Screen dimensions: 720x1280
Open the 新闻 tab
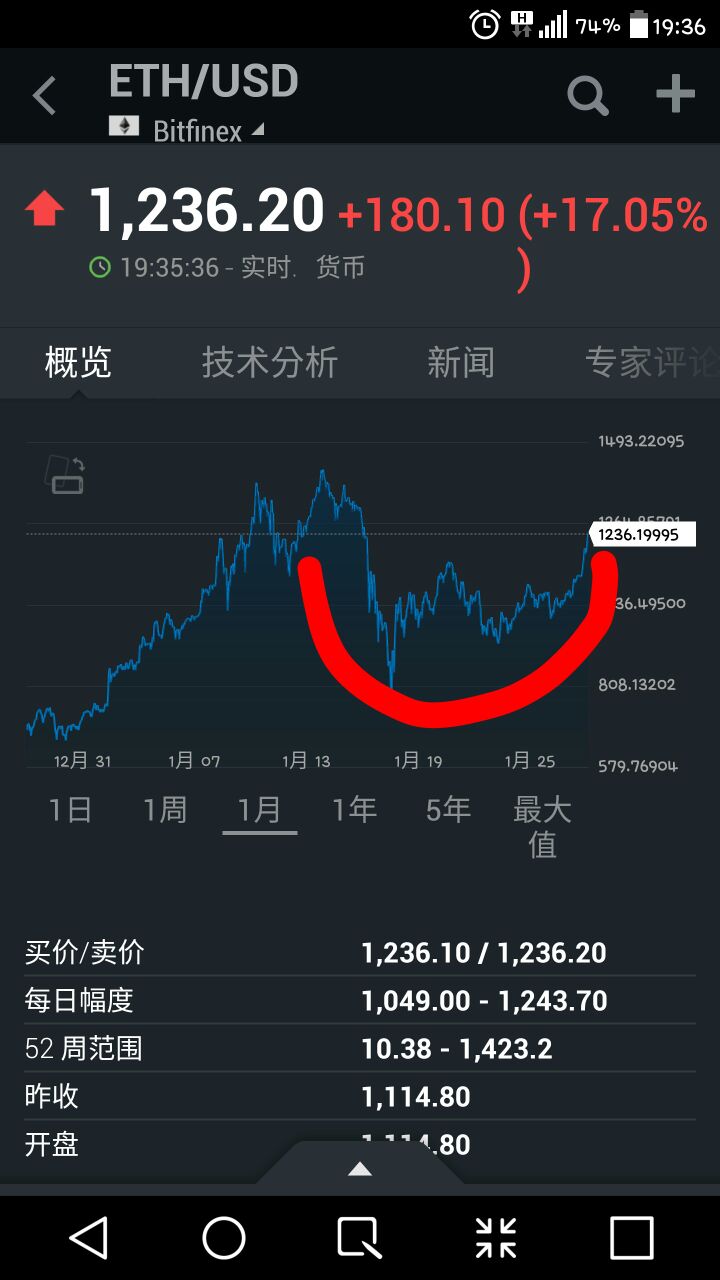click(461, 362)
